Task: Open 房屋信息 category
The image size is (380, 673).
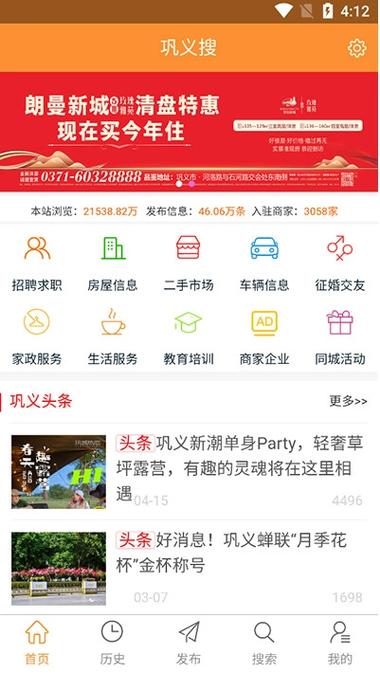Action: 112,264
